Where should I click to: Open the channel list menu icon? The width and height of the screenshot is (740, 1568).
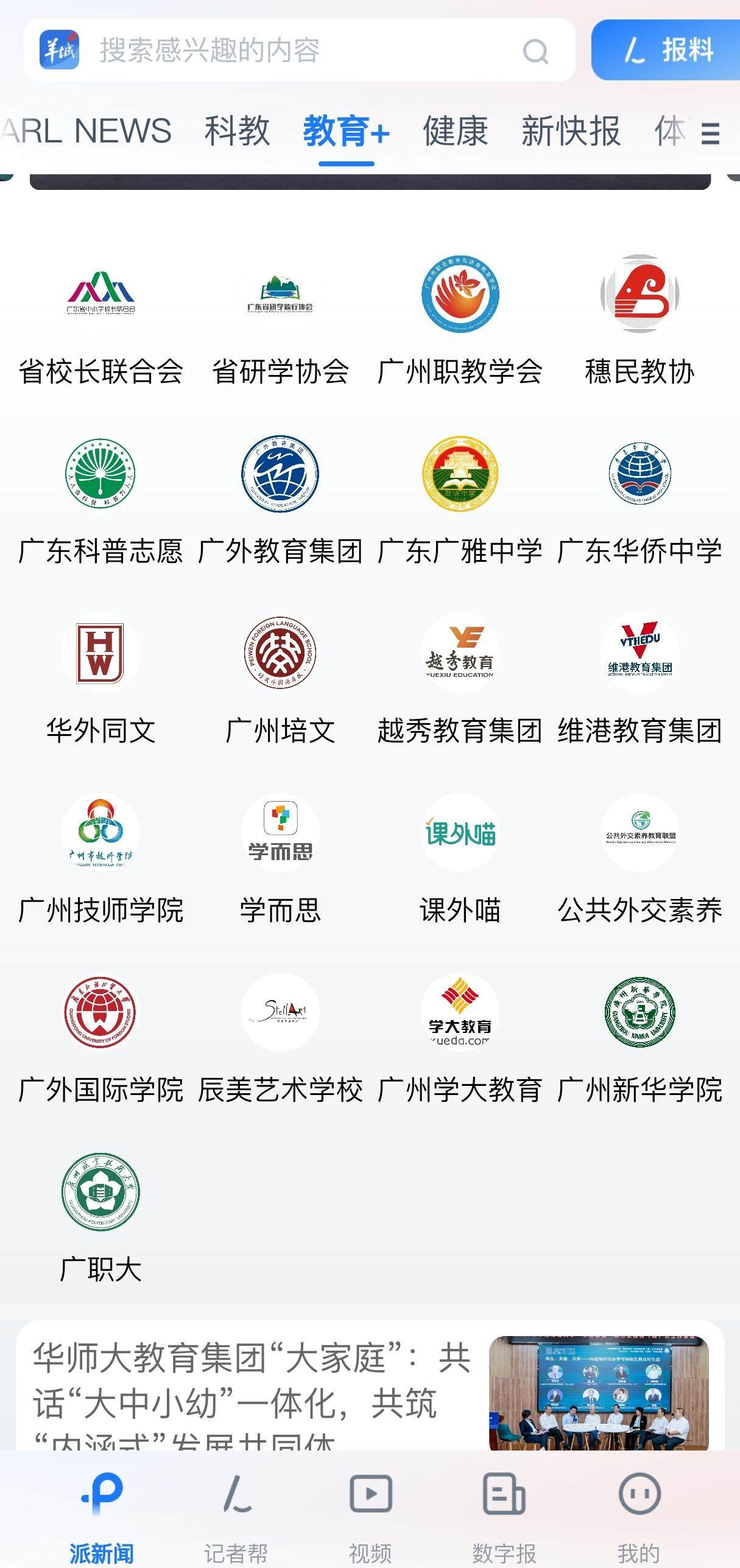point(710,133)
